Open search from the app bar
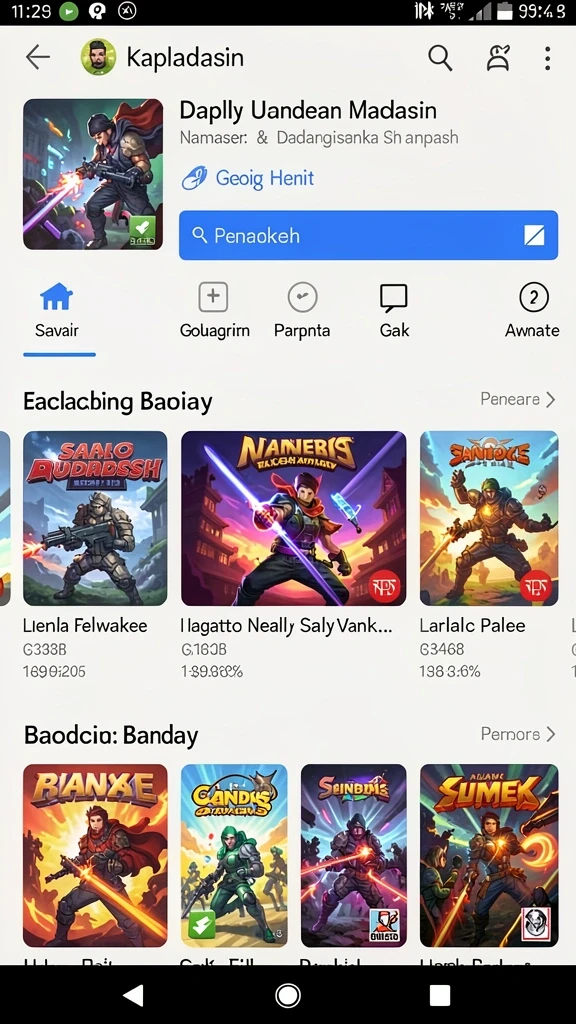Screen dimensions: 576x1024 coord(440,57)
